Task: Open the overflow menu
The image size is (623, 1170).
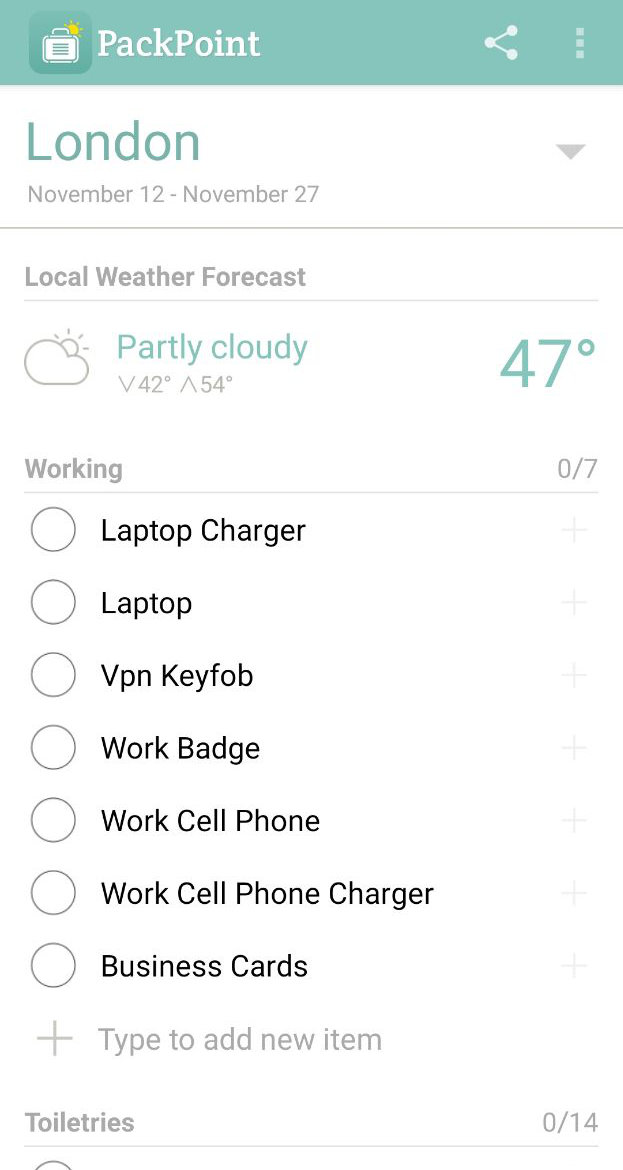Action: [580, 43]
